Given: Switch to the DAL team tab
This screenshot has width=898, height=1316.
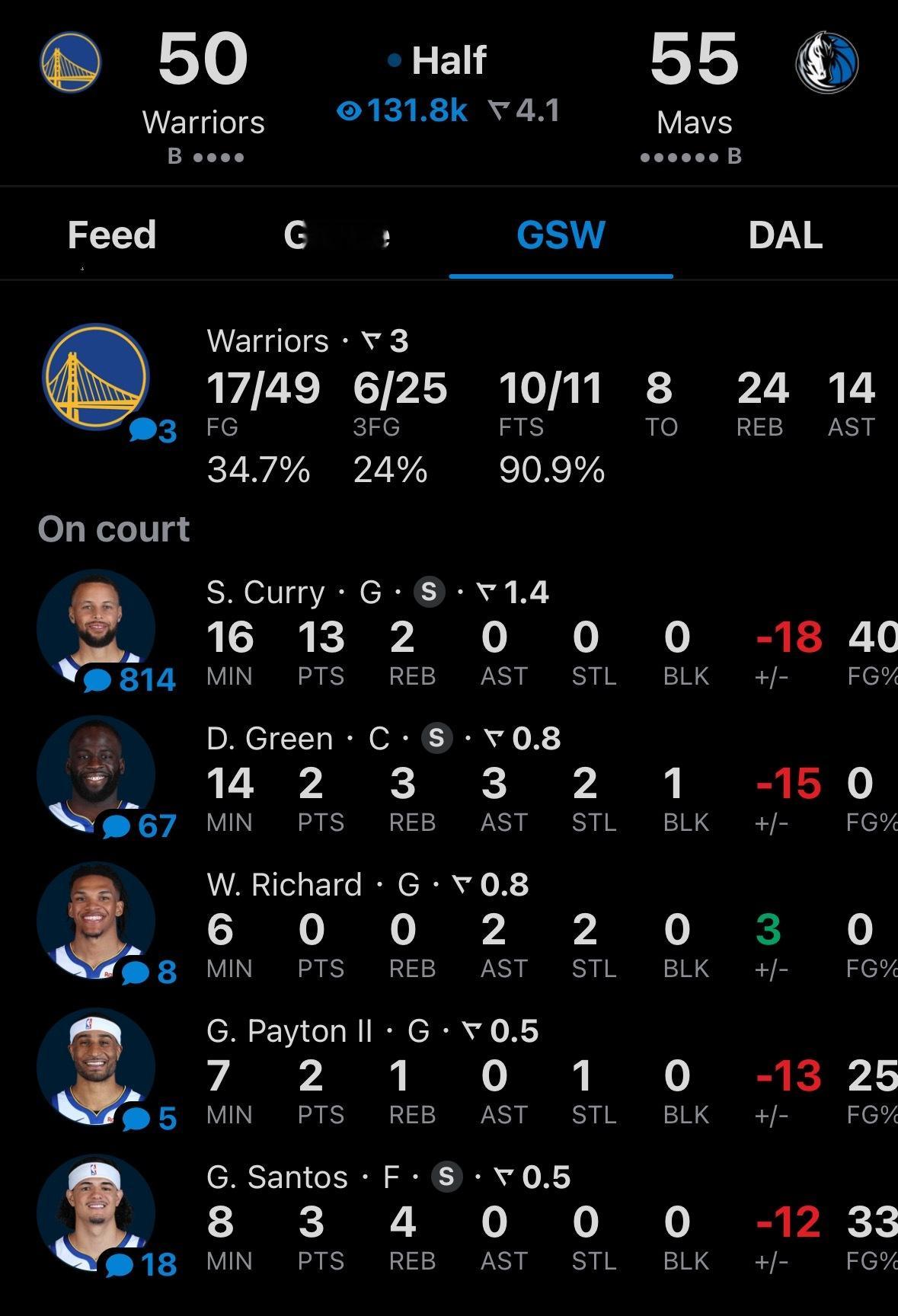Looking at the screenshot, I should click(x=785, y=235).
